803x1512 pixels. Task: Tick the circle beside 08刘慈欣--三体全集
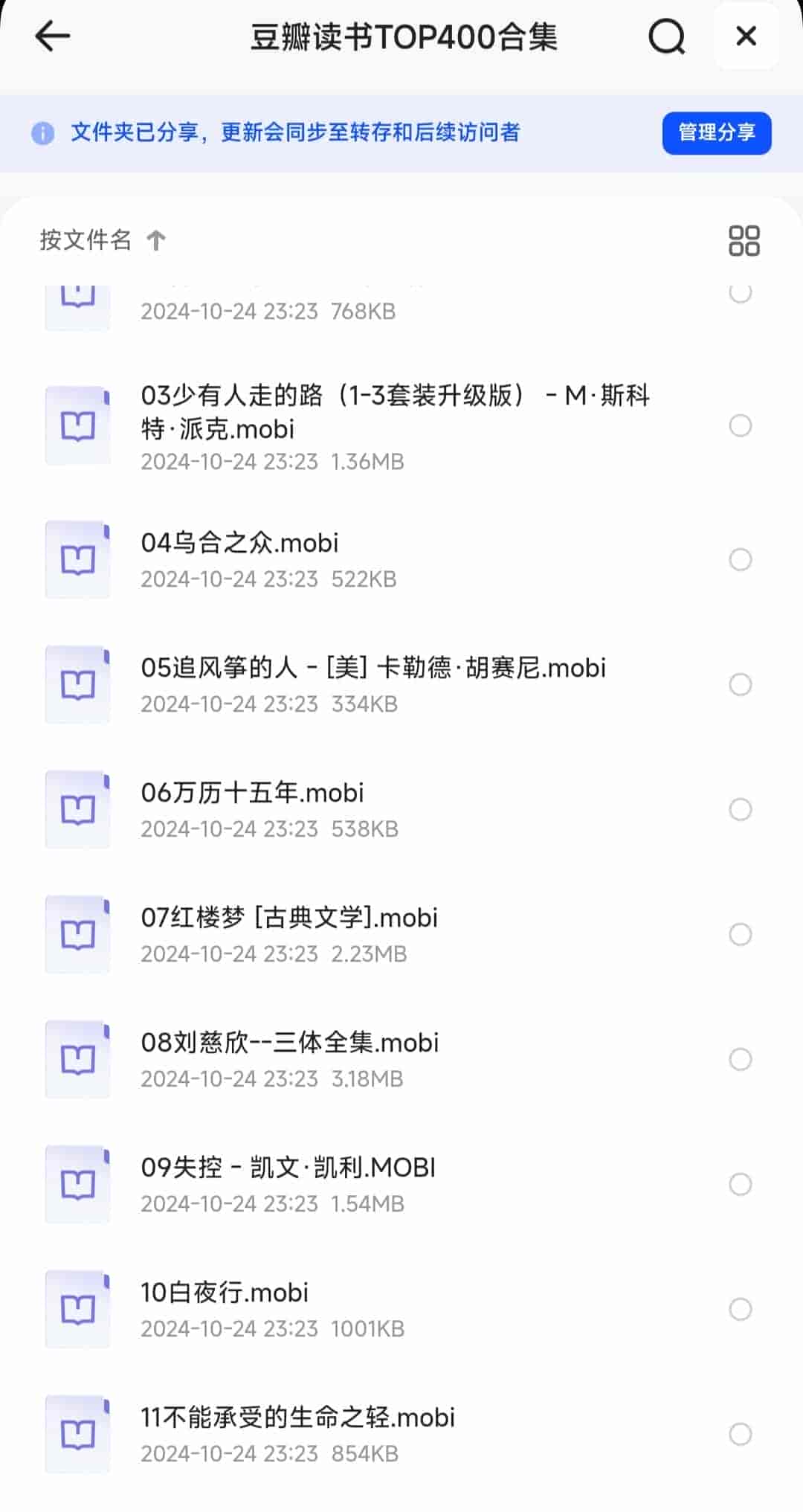(740, 1060)
